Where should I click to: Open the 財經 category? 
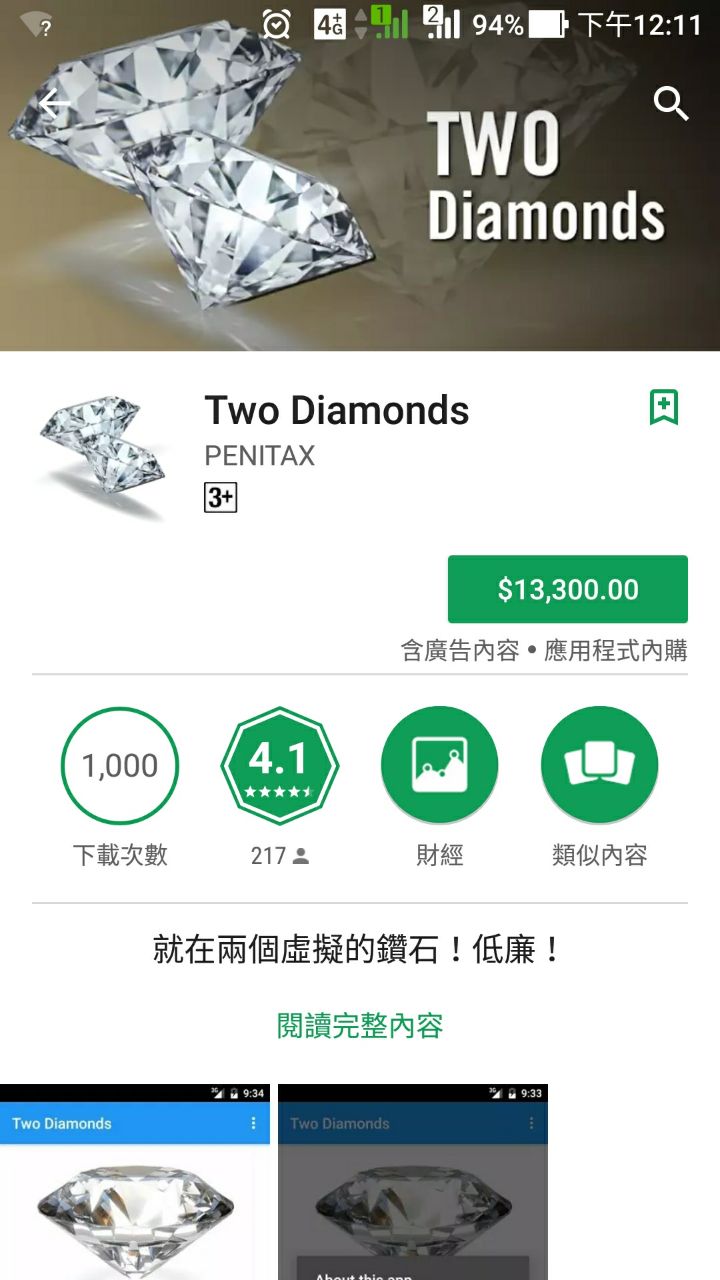439,766
